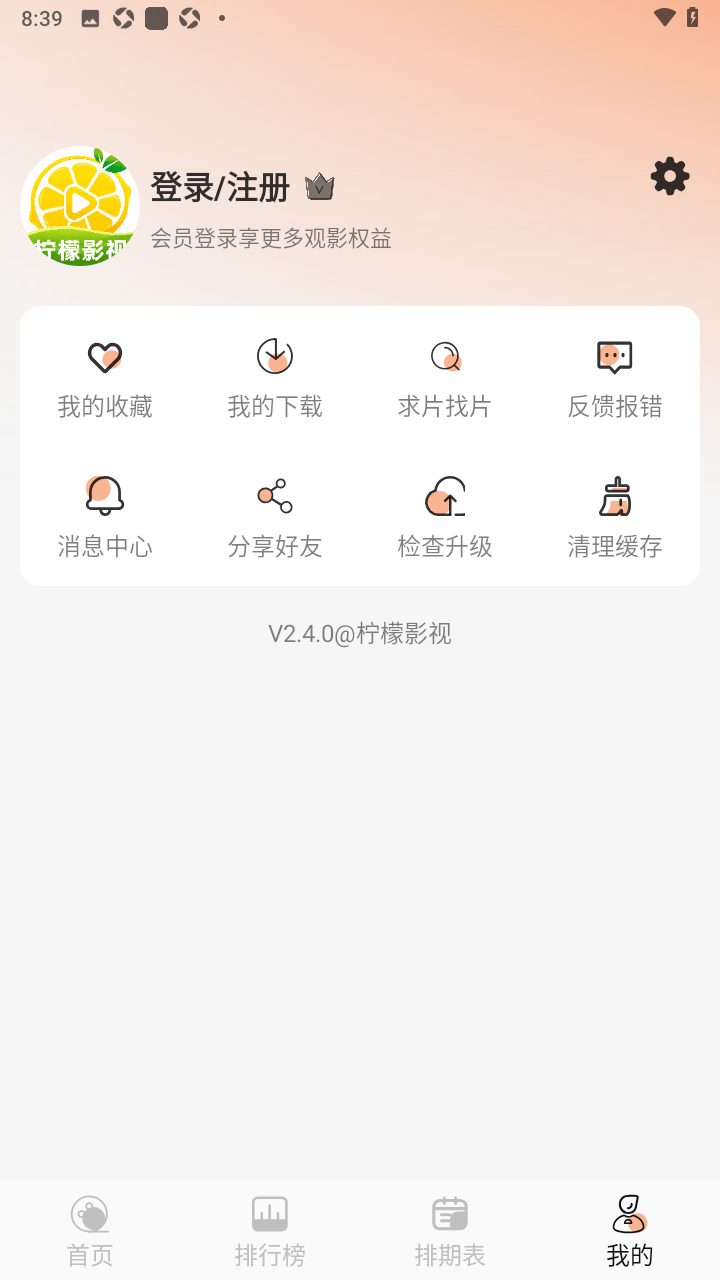This screenshot has height=1280, width=720.
Task: Switch to the 排期表 tab
Action: [450, 1232]
